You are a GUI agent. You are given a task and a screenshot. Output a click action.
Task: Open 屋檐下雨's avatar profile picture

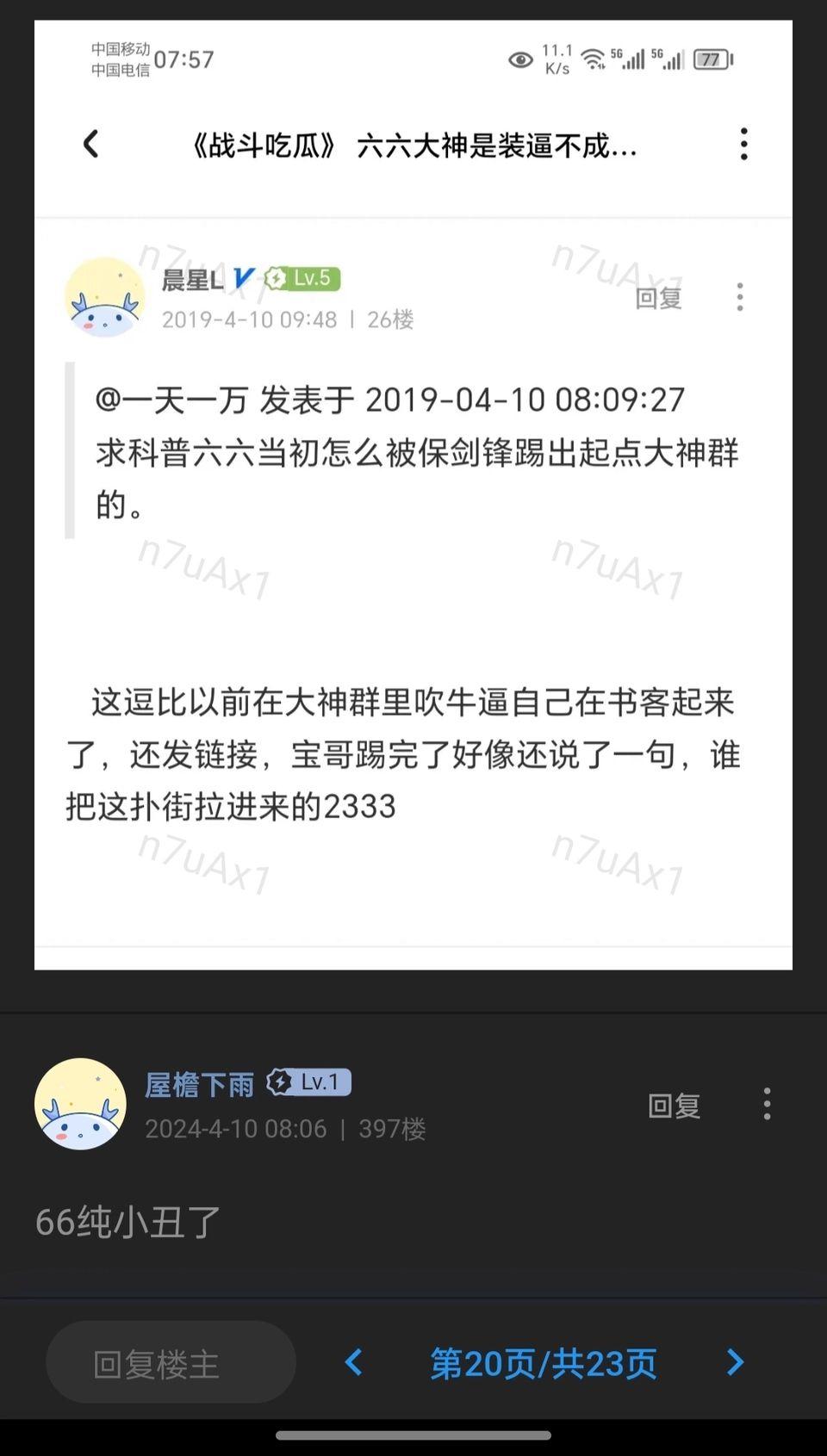[80, 1104]
